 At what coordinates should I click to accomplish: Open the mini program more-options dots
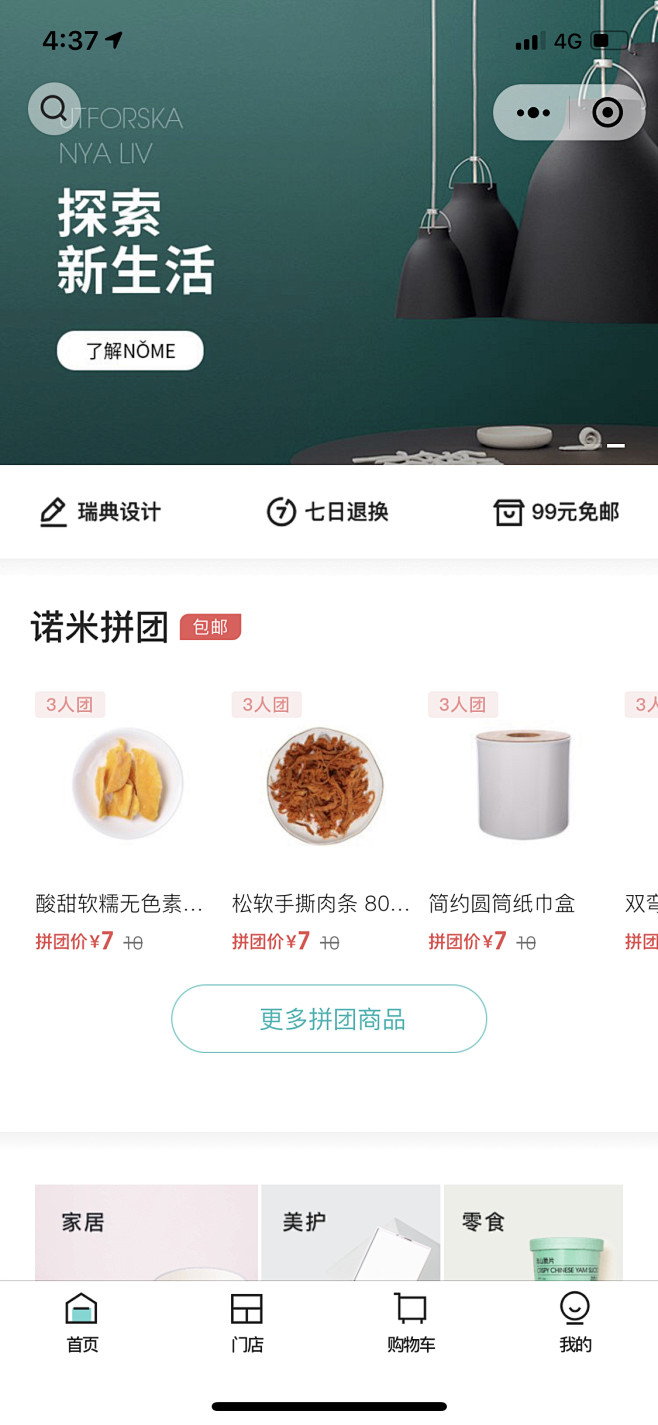click(533, 113)
